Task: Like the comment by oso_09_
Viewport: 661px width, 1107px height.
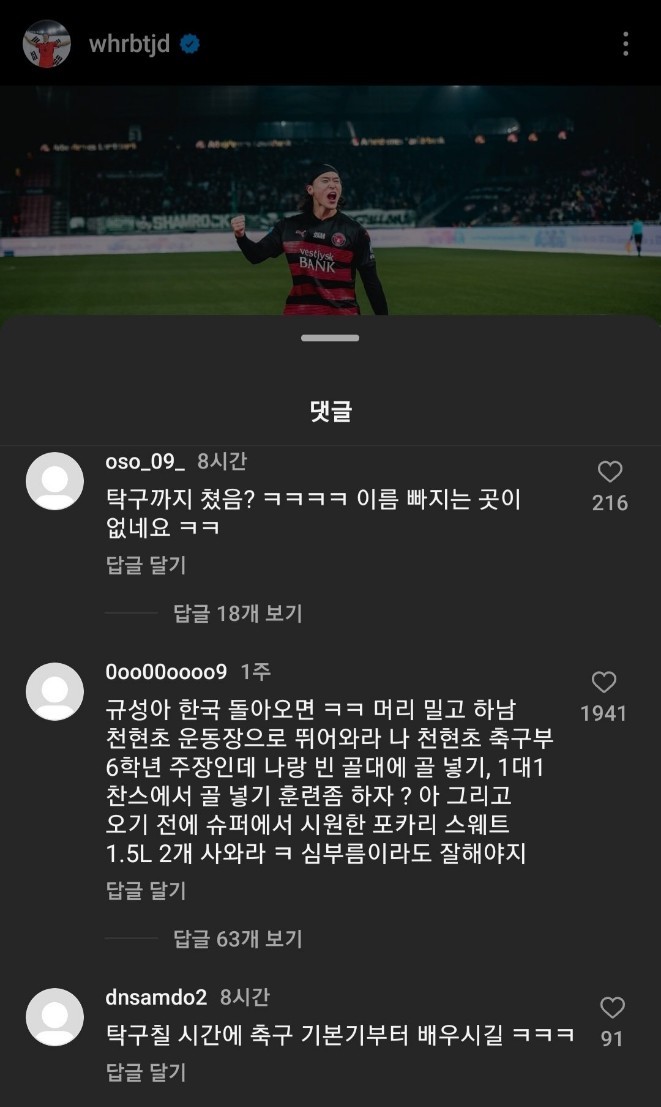Action: click(x=609, y=473)
